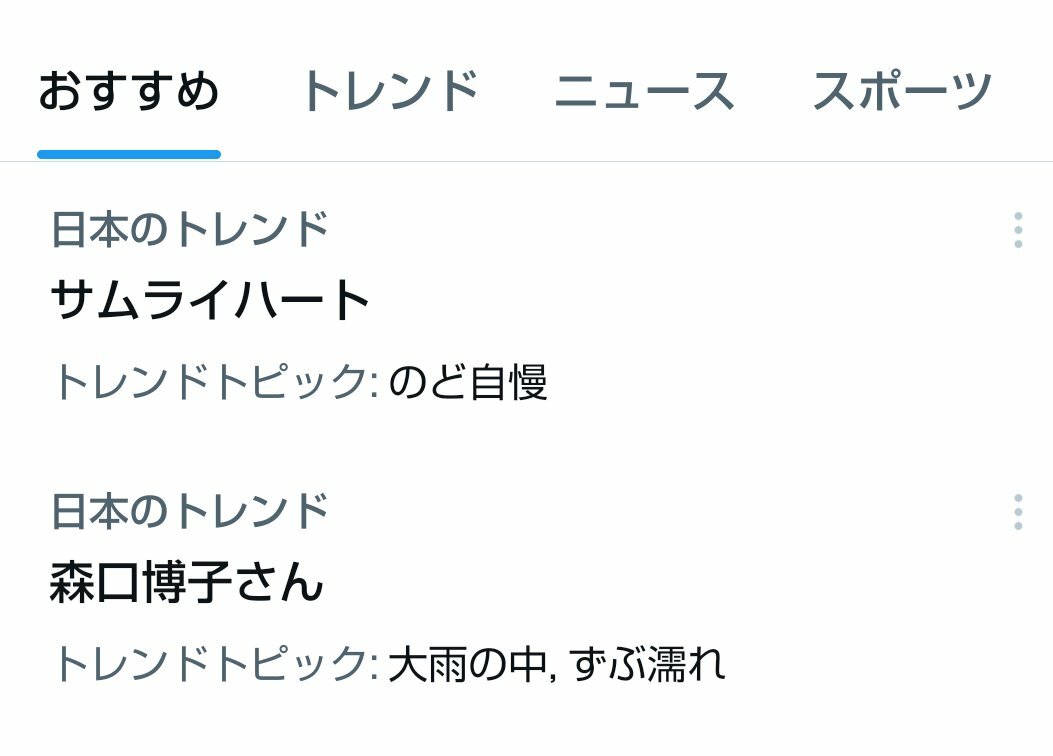Select the スポーツ tab
This screenshot has width=1053, height=756.
(902, 93)
